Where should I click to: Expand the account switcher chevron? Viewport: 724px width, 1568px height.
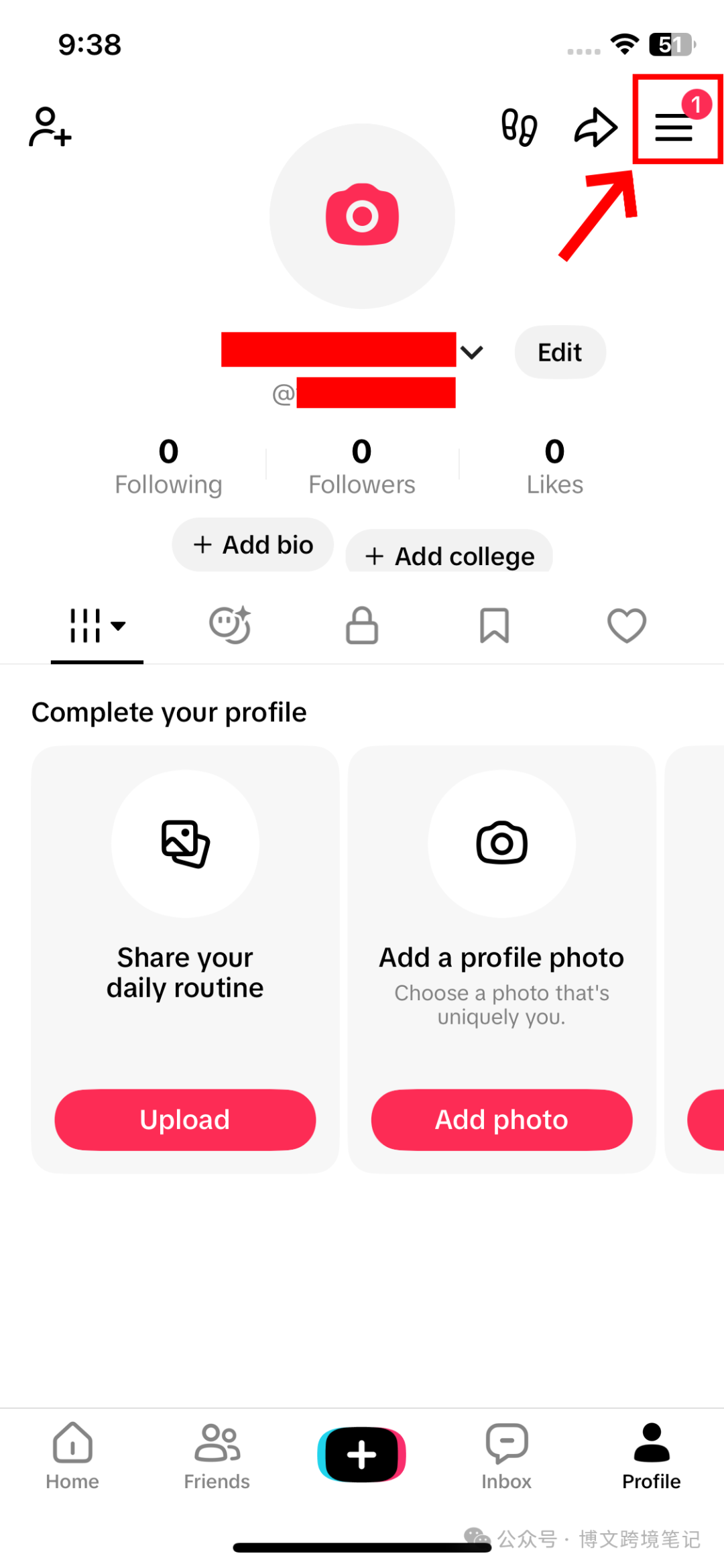pos(472,352)
